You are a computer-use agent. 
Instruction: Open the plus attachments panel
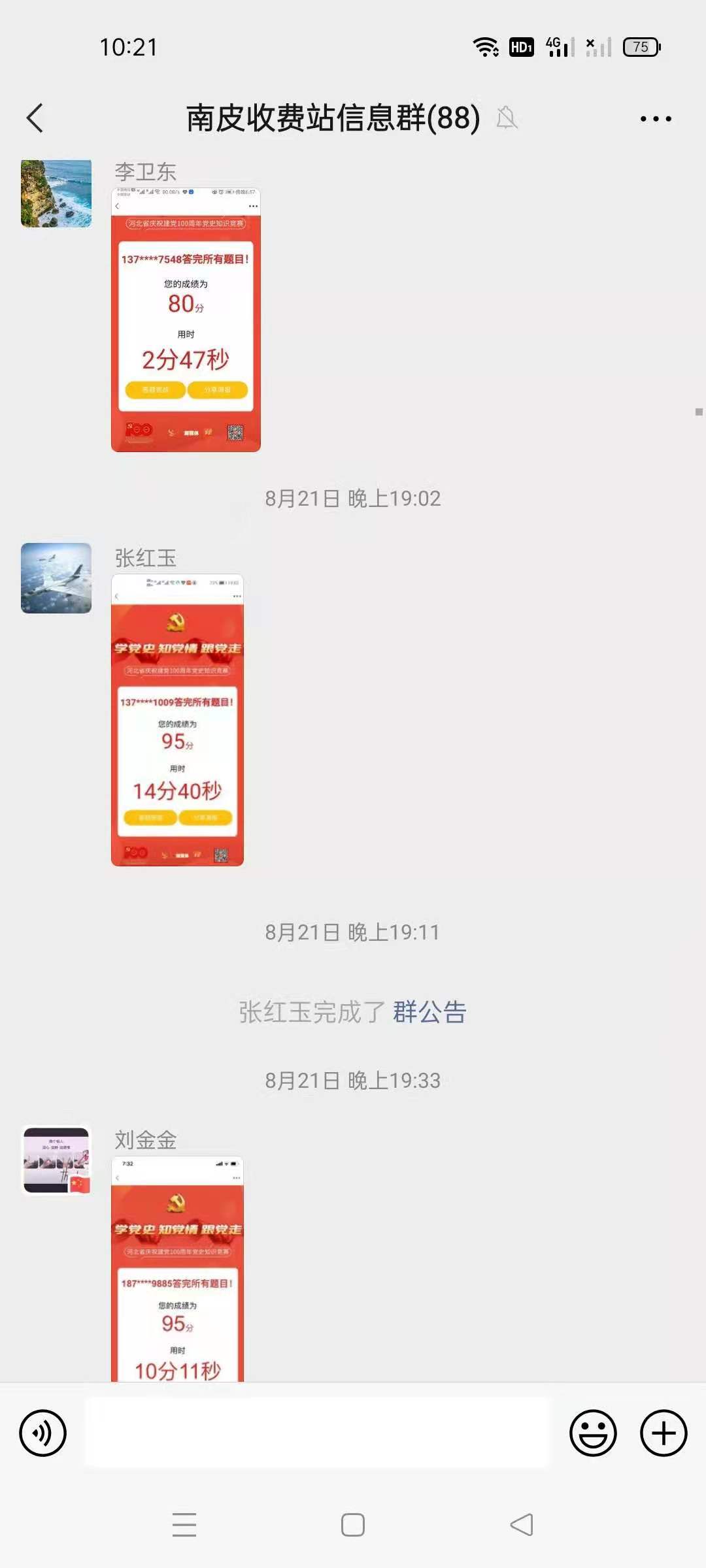664,1433
